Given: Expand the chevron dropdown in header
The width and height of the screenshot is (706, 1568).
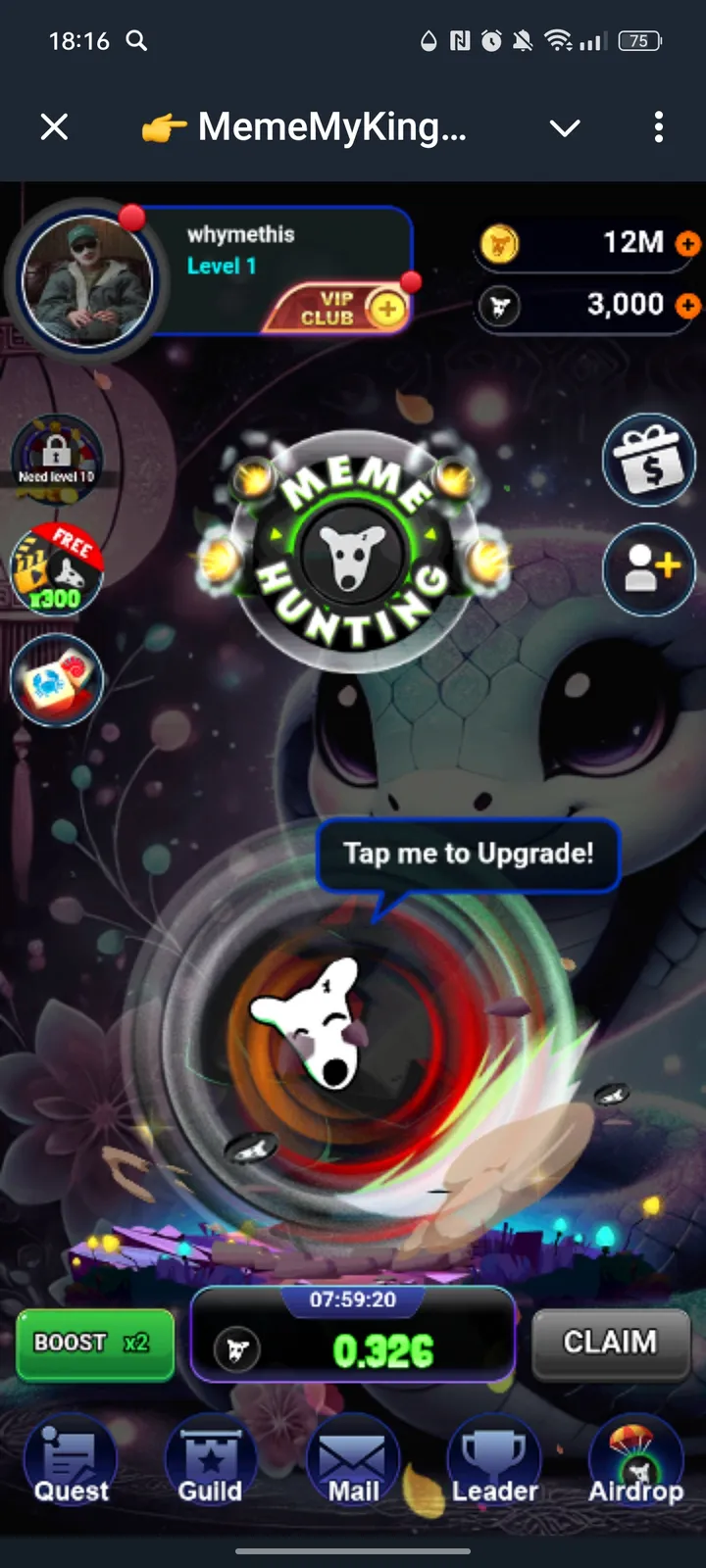Looking at the screenshot, I should [565, 127].
